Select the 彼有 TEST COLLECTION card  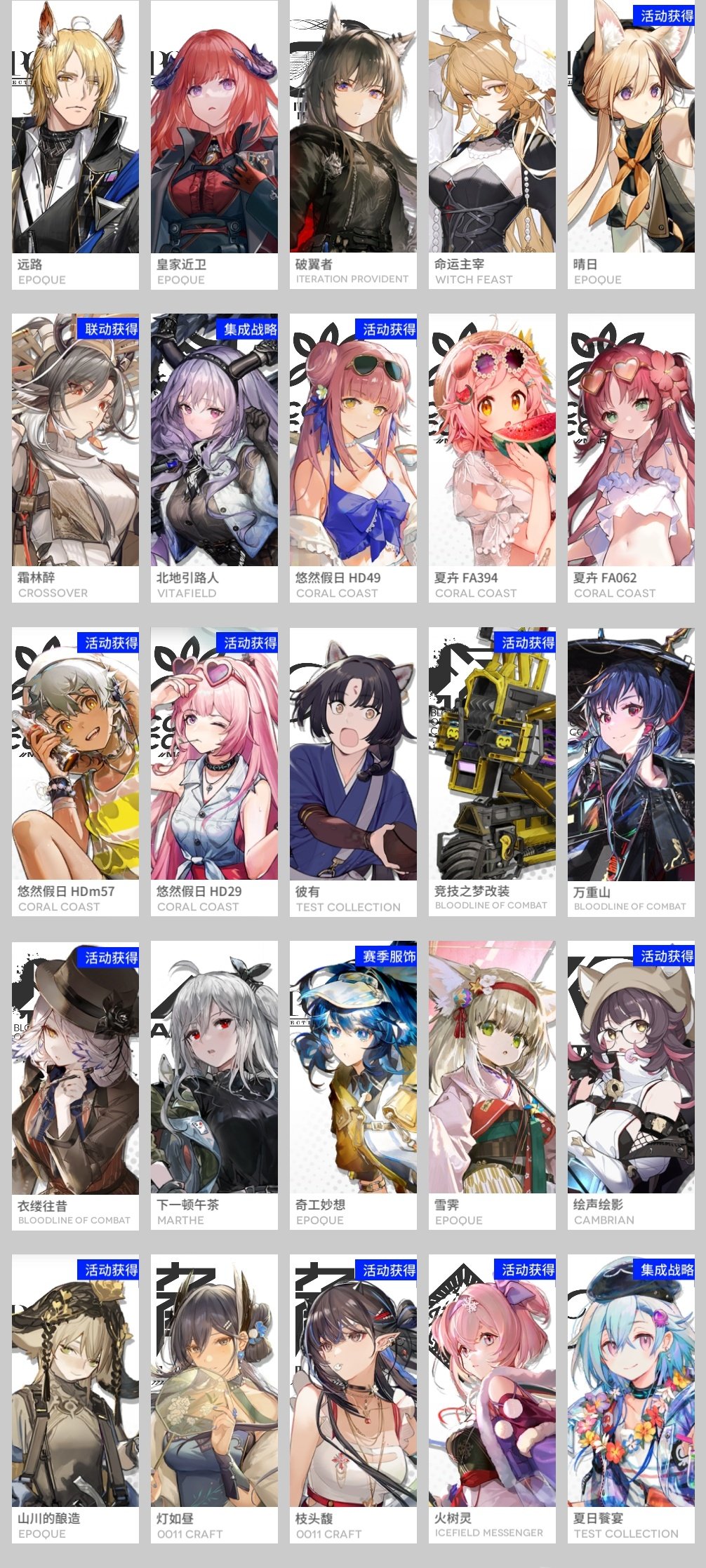point(353,771)
